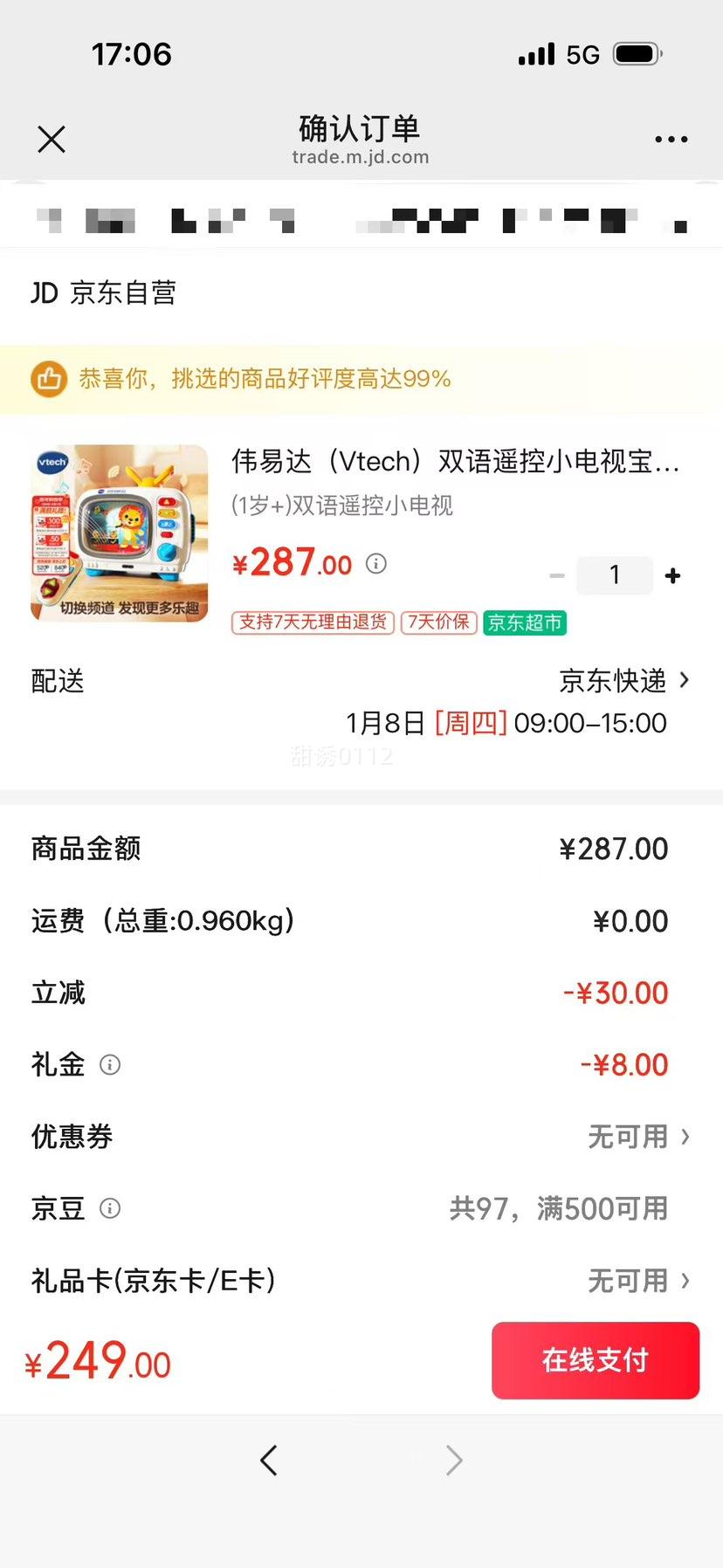Tap the 在线支付 payment button
This screenshot has width=723, height=1568.
point(595,1359)
